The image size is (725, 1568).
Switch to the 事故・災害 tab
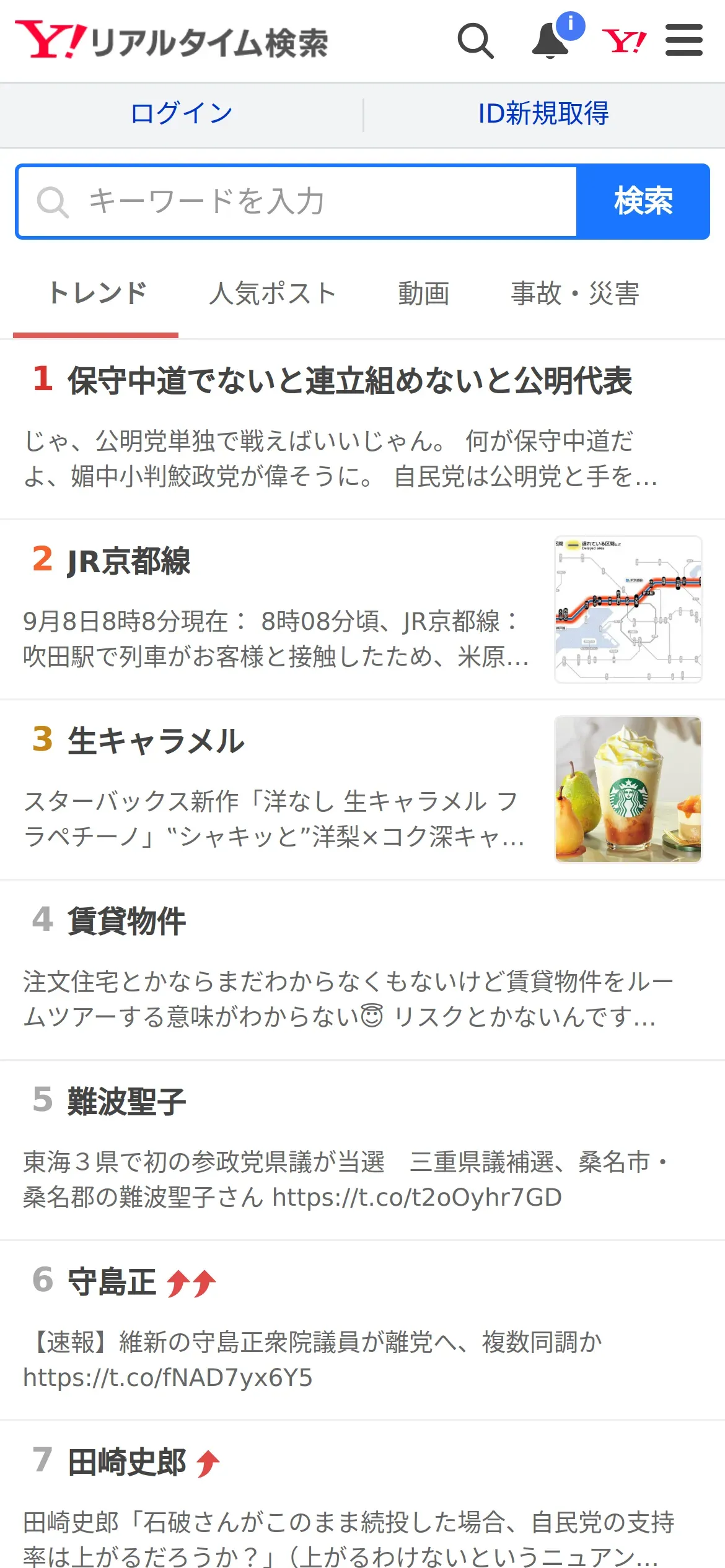pyautogui.click(x=575, y=294)
